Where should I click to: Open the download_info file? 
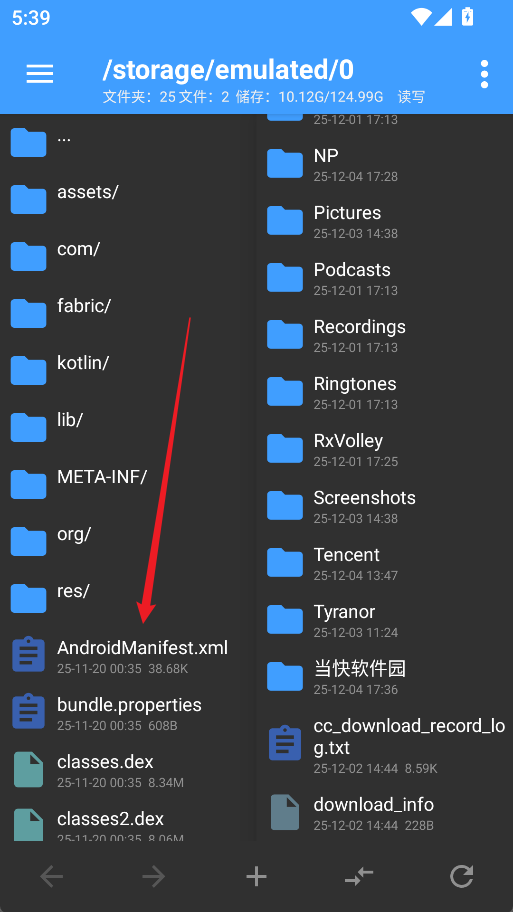coord(384,813)
